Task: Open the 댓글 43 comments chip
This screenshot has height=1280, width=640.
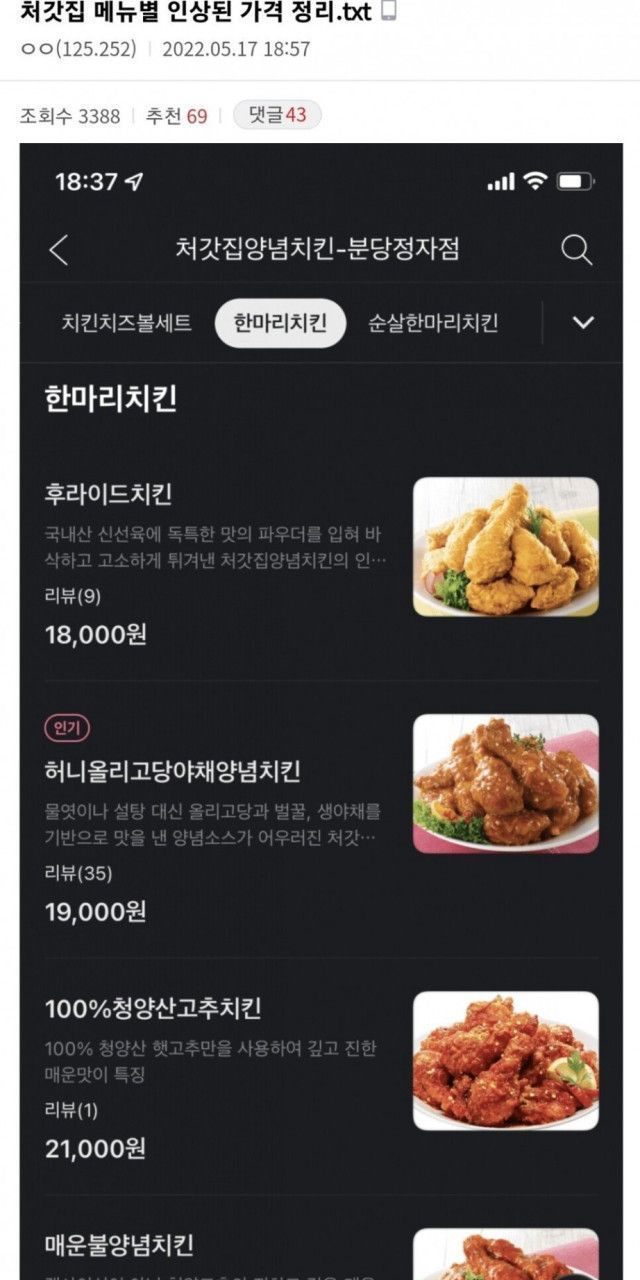Action: click(277, 115)
